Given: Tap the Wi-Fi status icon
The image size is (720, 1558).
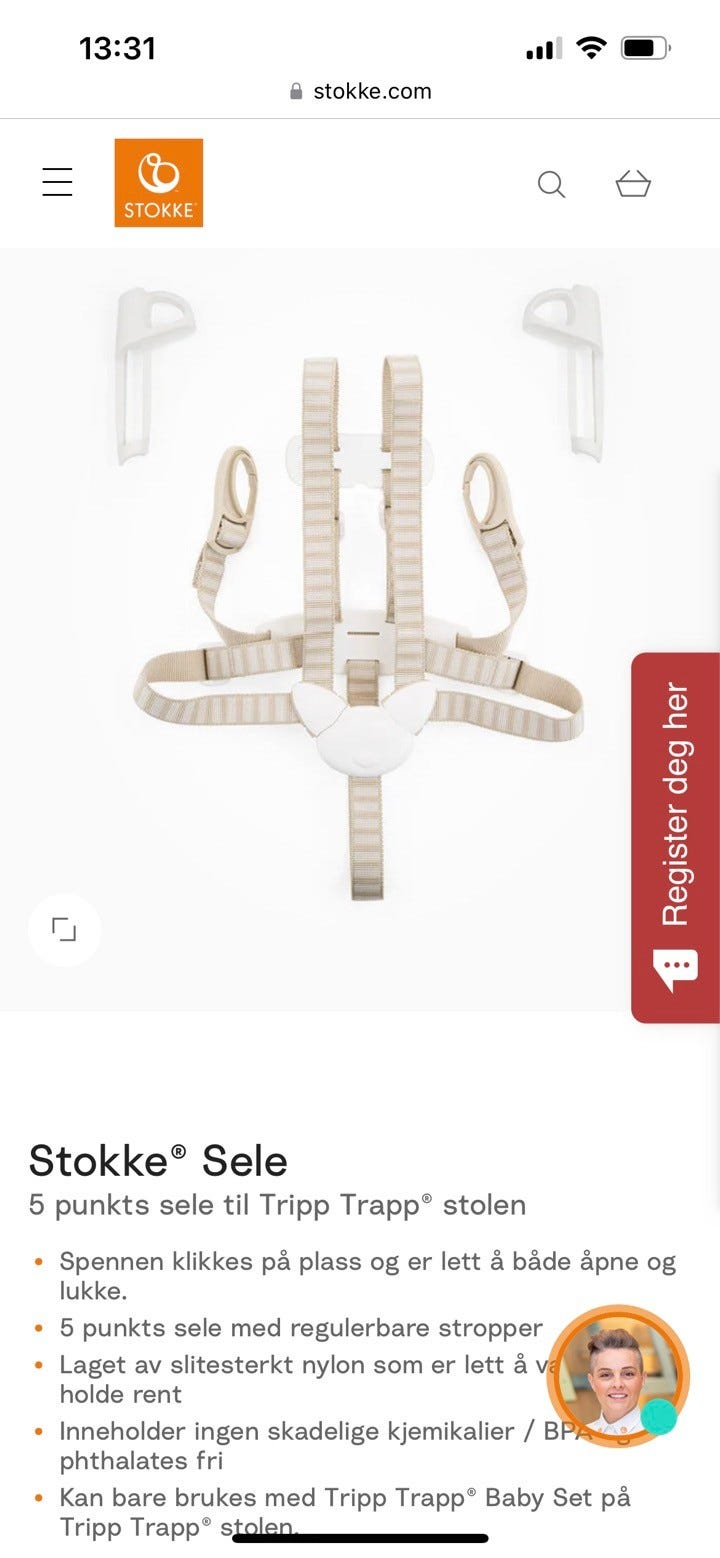Looking at the screenshot, I should pyautogui.click(x=590, y=45).
